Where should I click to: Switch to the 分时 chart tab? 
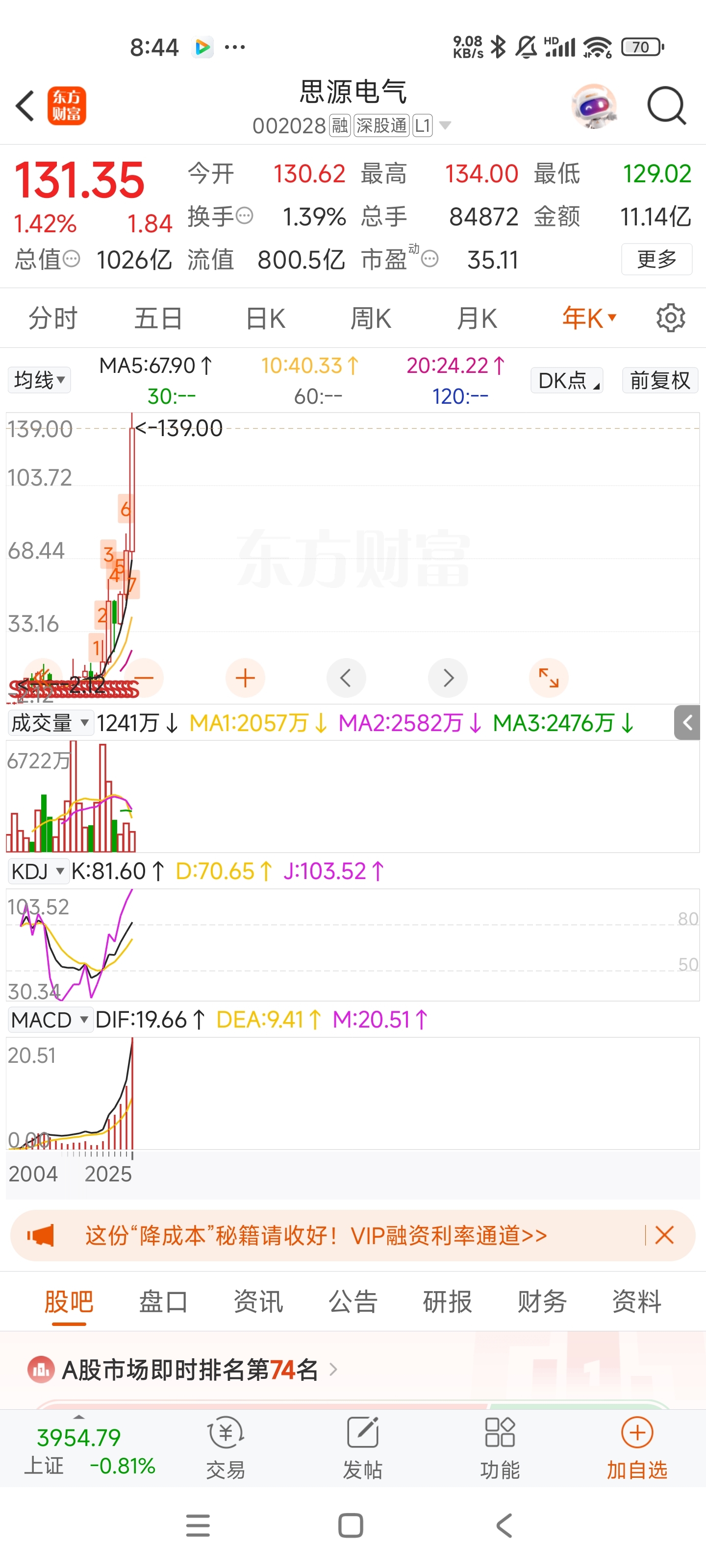[x=53, y=318]
